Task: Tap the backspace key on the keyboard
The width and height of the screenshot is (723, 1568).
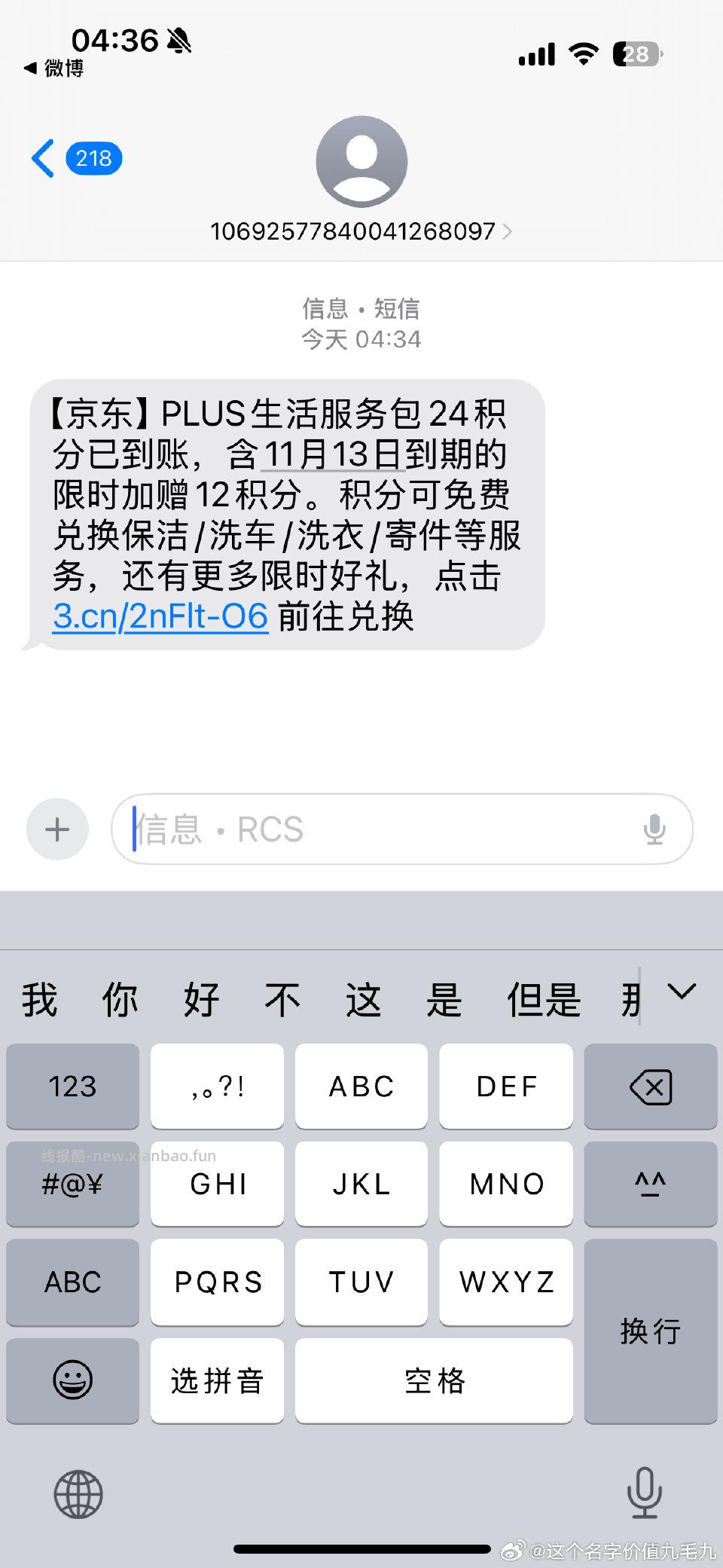Action: 651,1087
